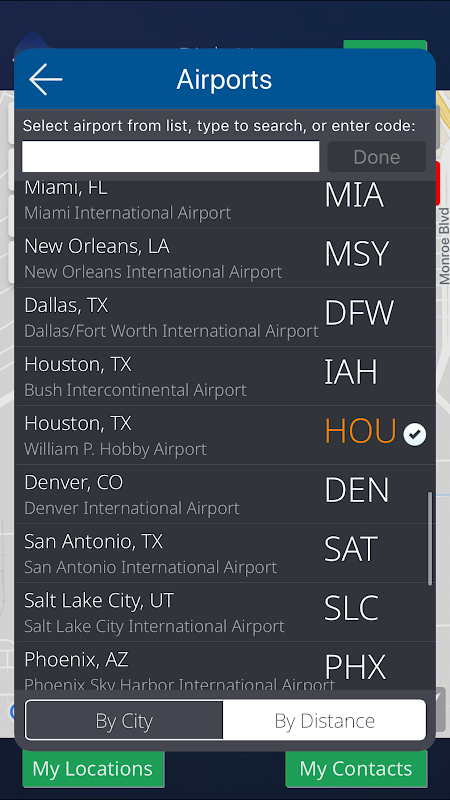Tap the airport code search field
This screenshot has height=800, width=450.
click(x=170, y=157)
